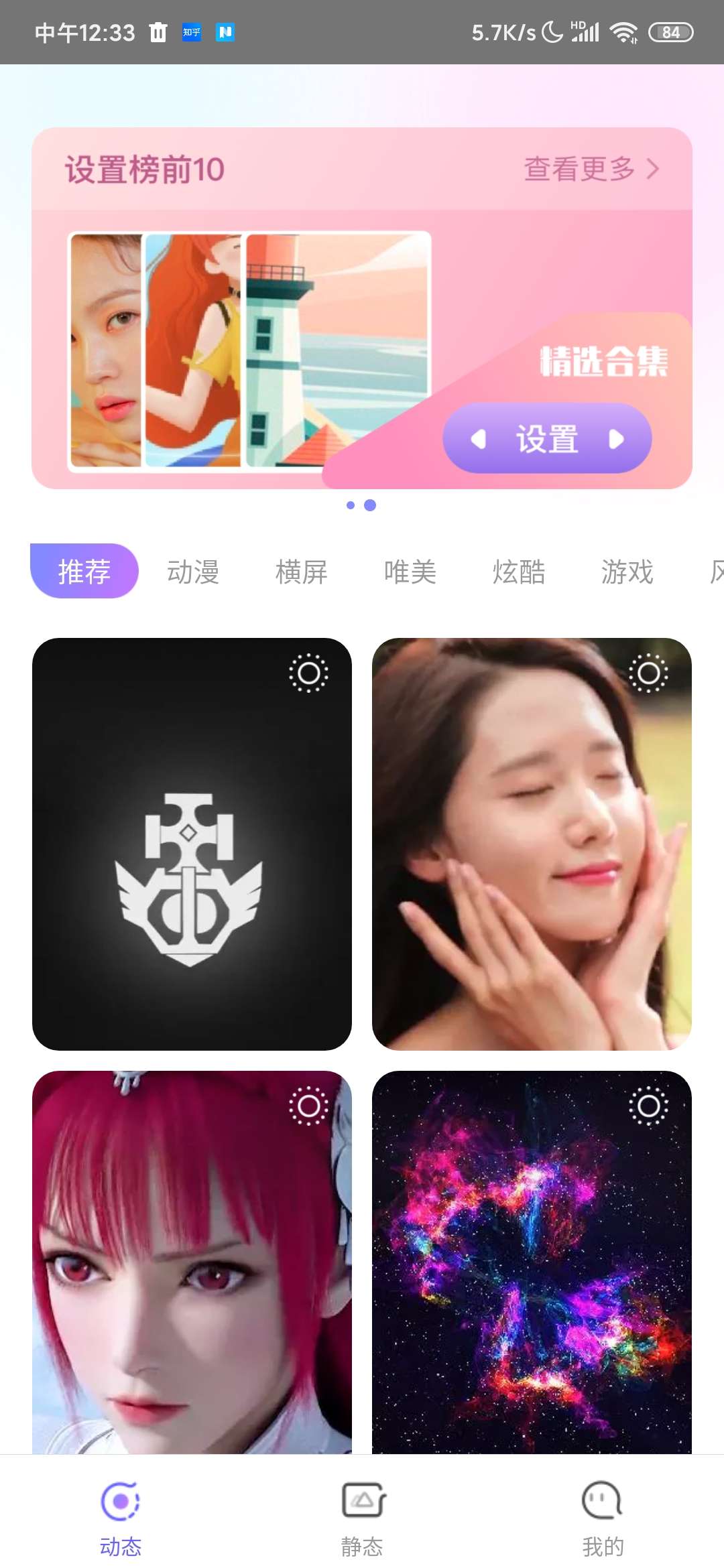
Task: Select the 推荐 category tab
Action: tap(84, 572)
